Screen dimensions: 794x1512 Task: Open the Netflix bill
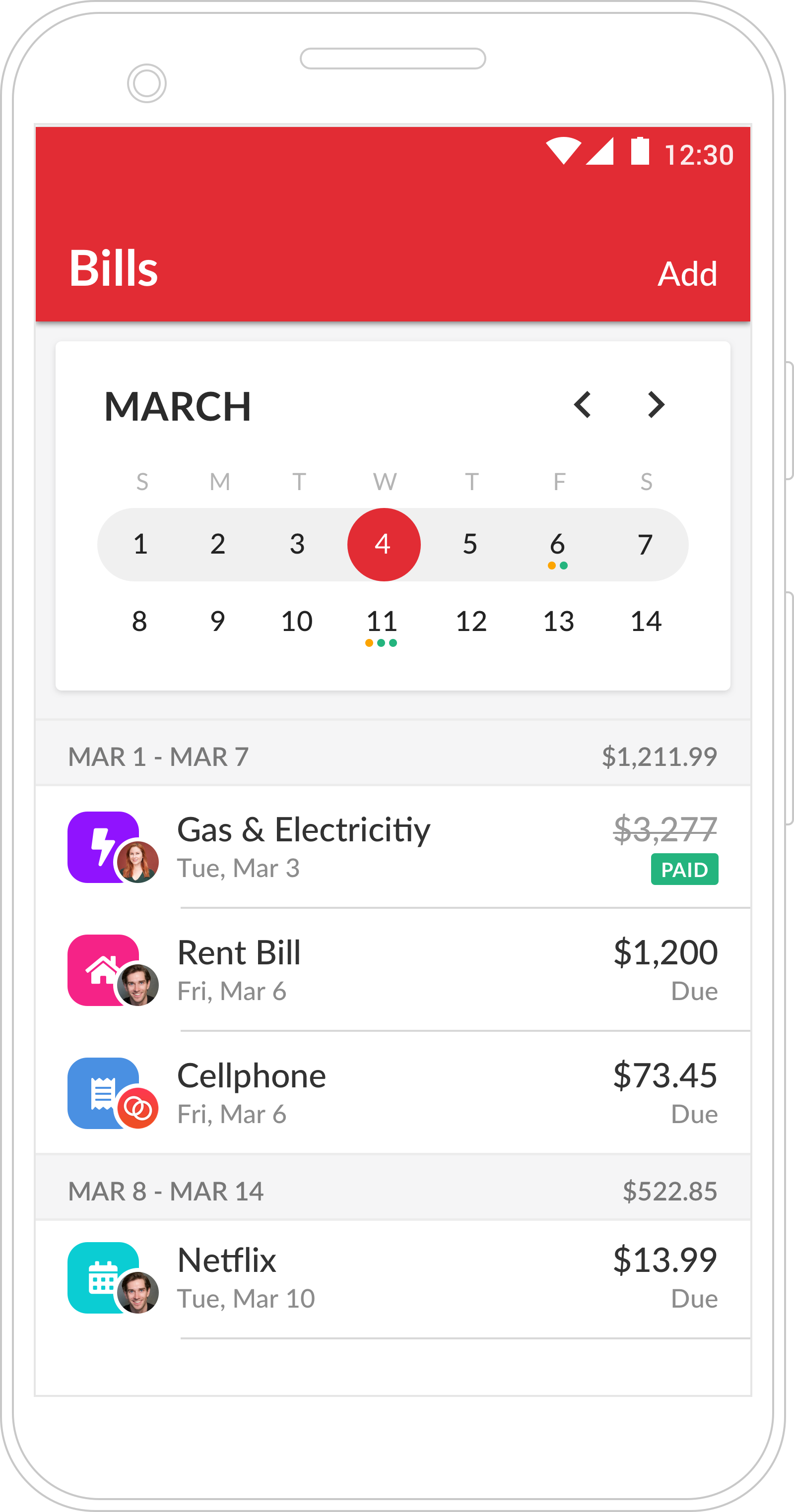tap(393, 1277)
